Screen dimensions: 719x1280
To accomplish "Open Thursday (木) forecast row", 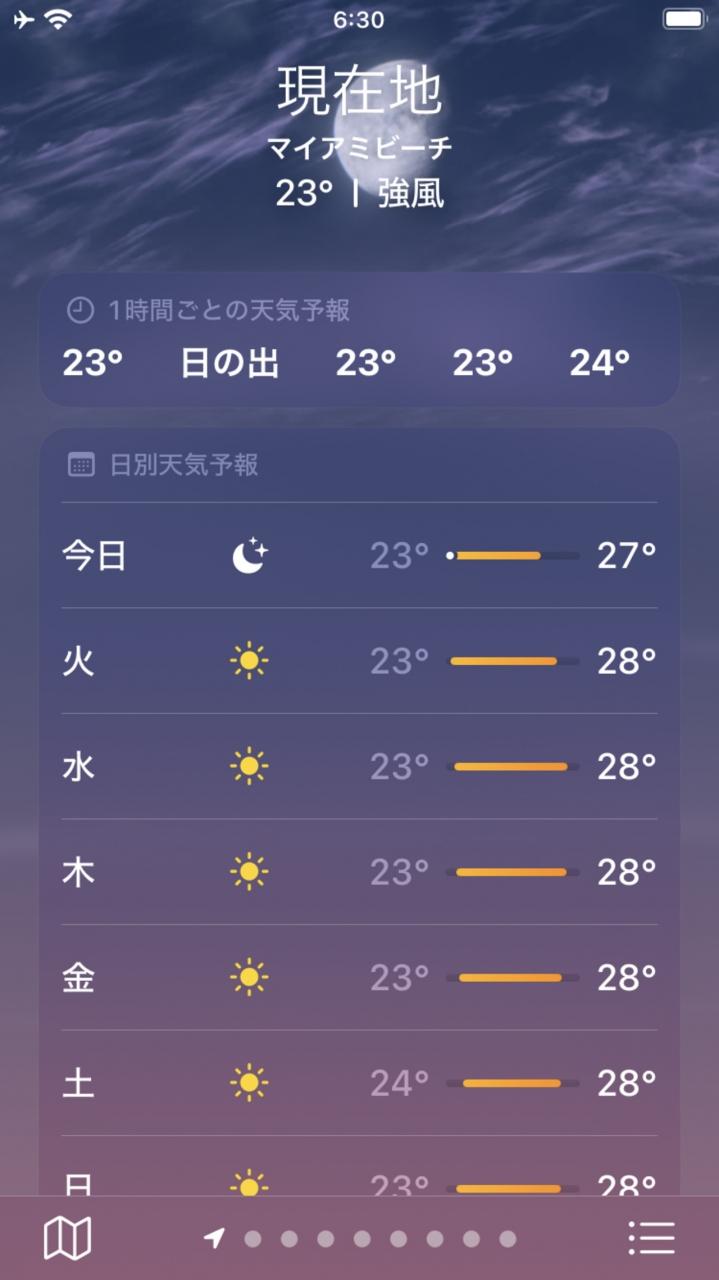I will [x=359, y=873].
